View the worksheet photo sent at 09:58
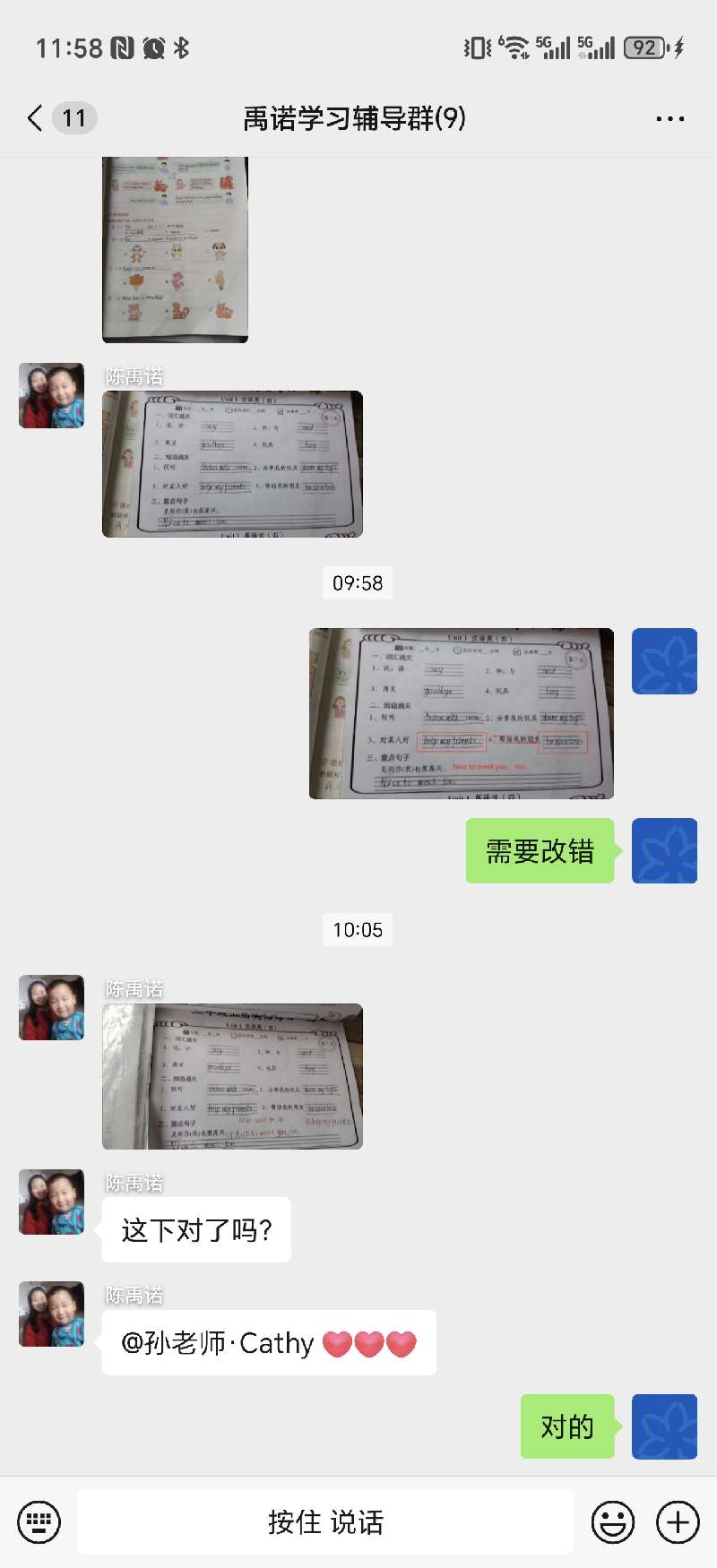Image resolution: width=717 pixels, height=1568 pixels. [x=461, y=713]
